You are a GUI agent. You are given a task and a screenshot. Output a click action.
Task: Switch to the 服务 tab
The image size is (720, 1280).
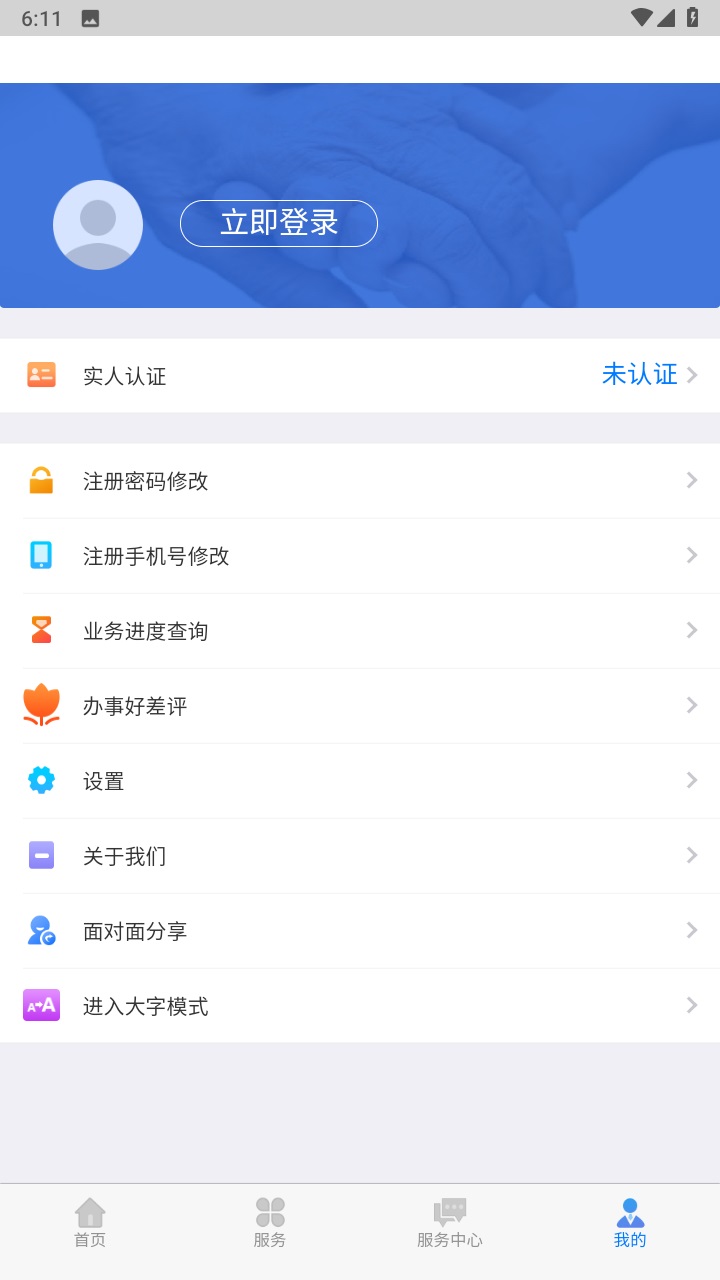tap(270, 1223)
